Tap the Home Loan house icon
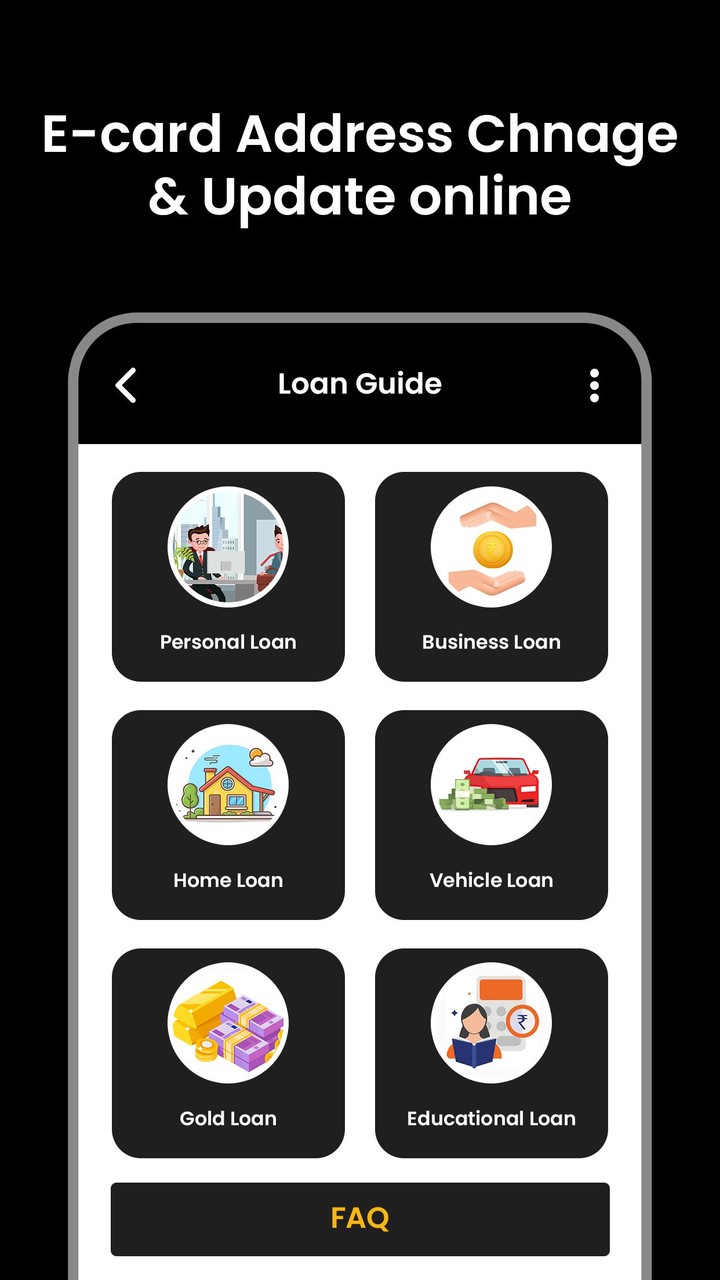720x1280 pixels. click(x=228, y=785)
